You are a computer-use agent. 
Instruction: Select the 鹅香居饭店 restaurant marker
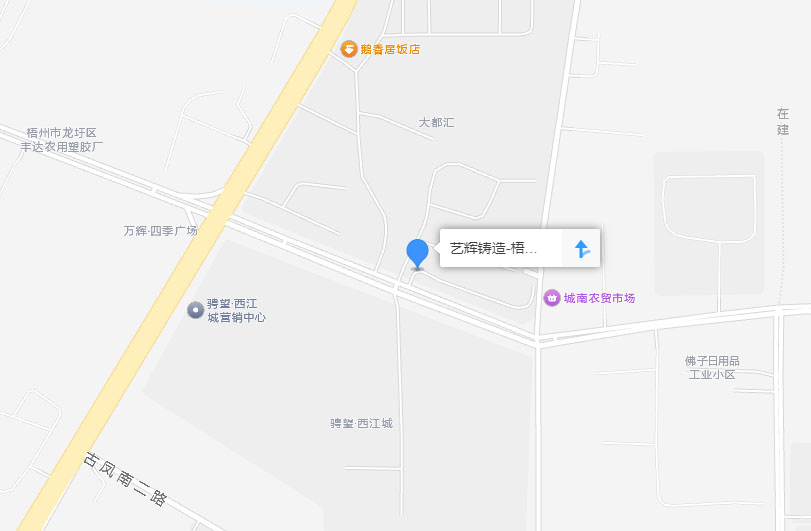(349, 48)
